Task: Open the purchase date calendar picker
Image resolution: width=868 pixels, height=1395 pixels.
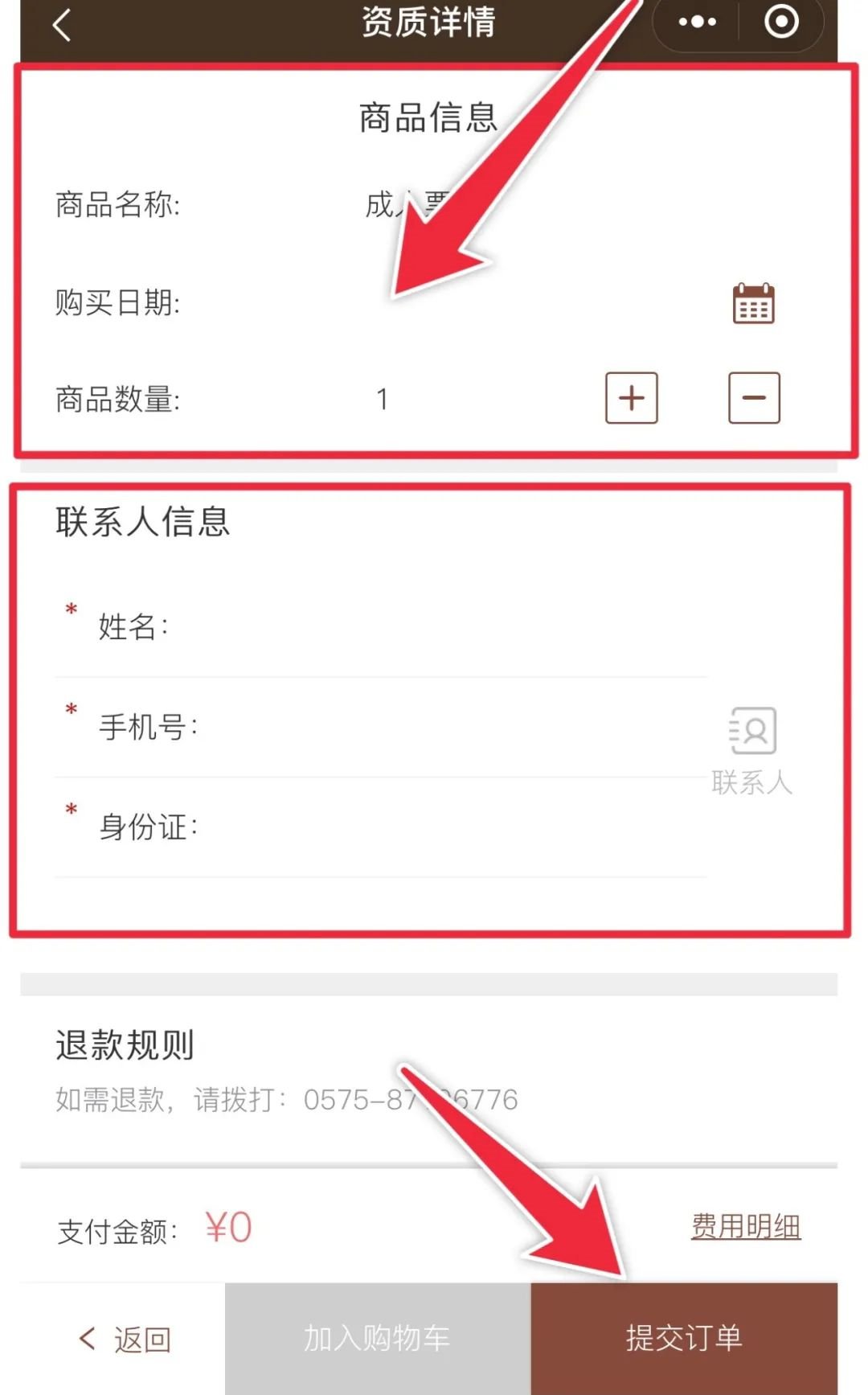Action: pyautogui.click(x=753, y=304)
